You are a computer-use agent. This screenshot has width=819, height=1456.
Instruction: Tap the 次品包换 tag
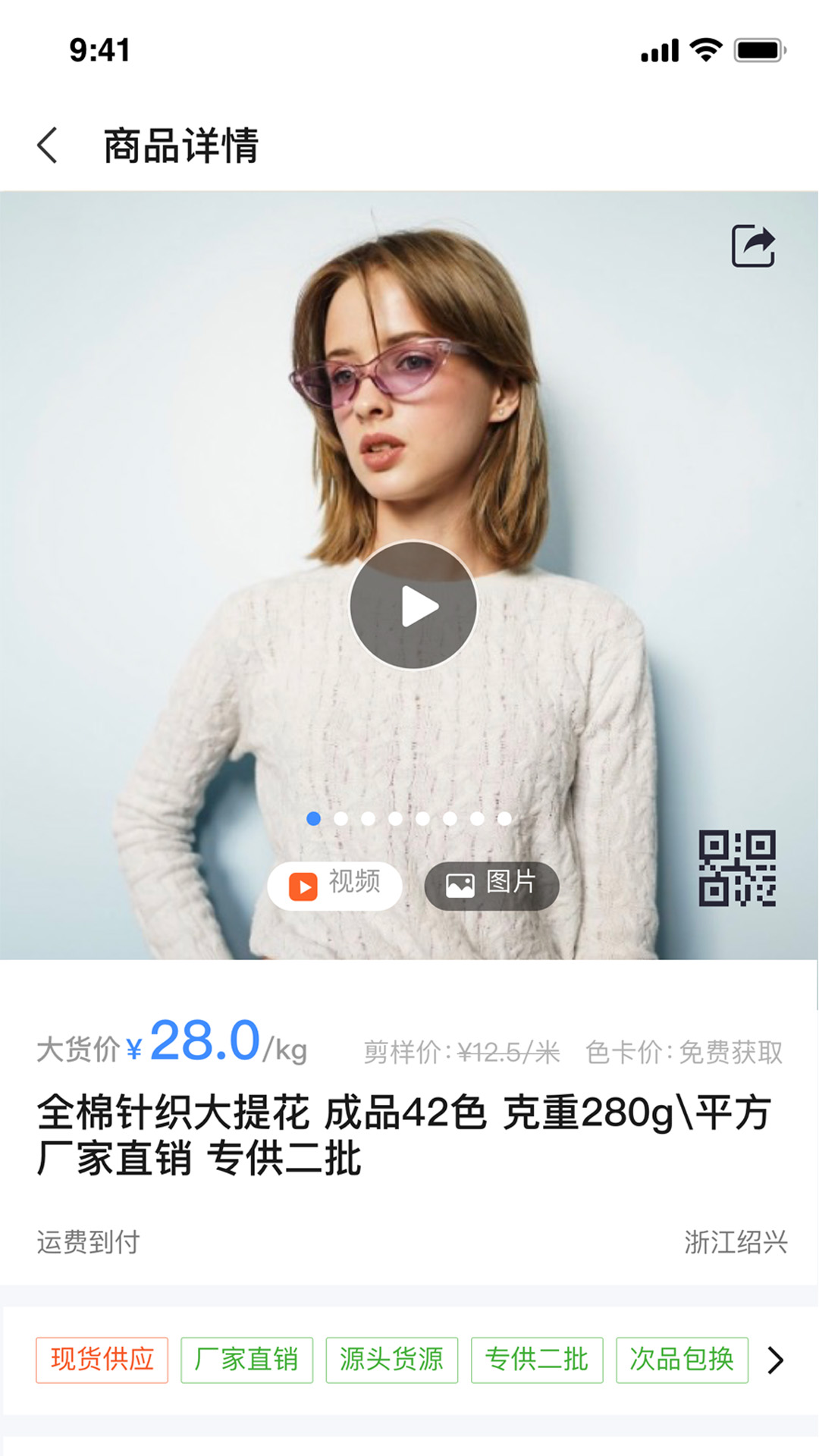pyautogui.click(x=682, y=1360)
